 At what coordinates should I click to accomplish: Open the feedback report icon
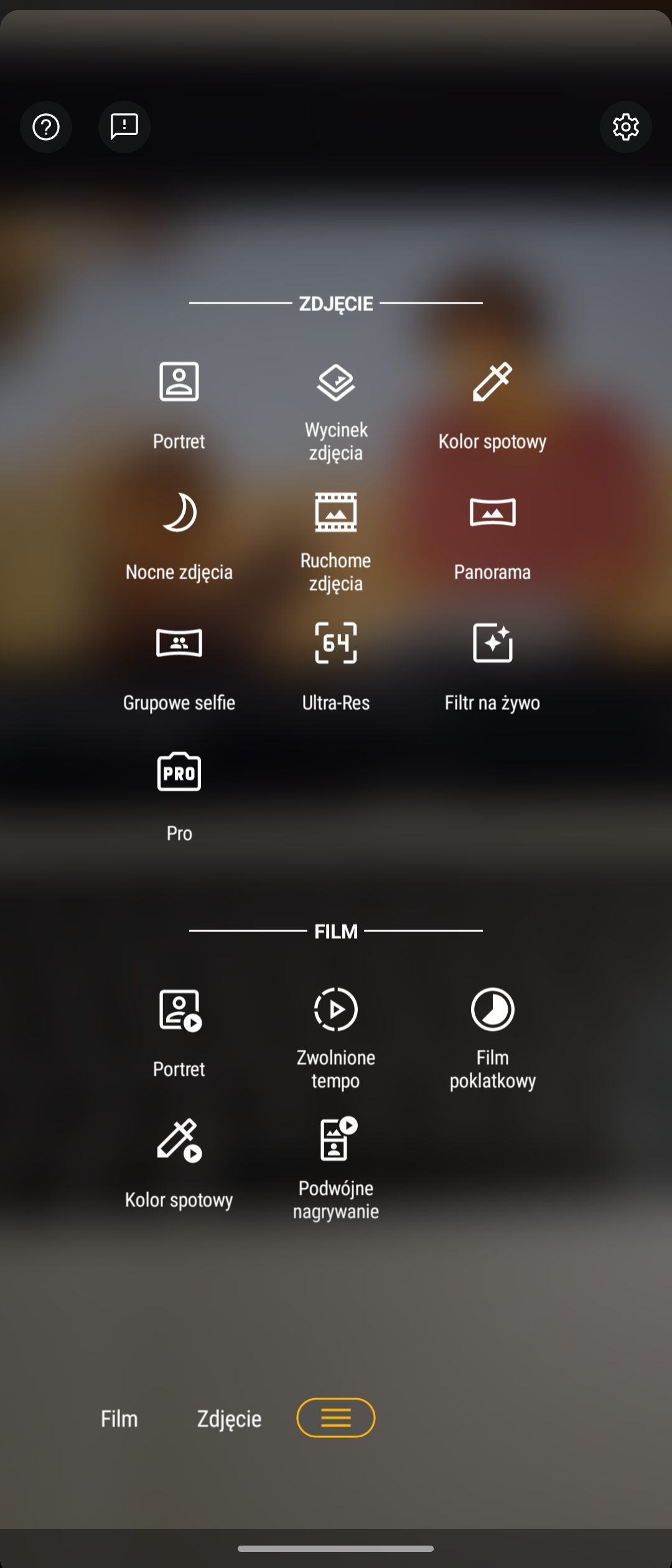tap(124, 127)
